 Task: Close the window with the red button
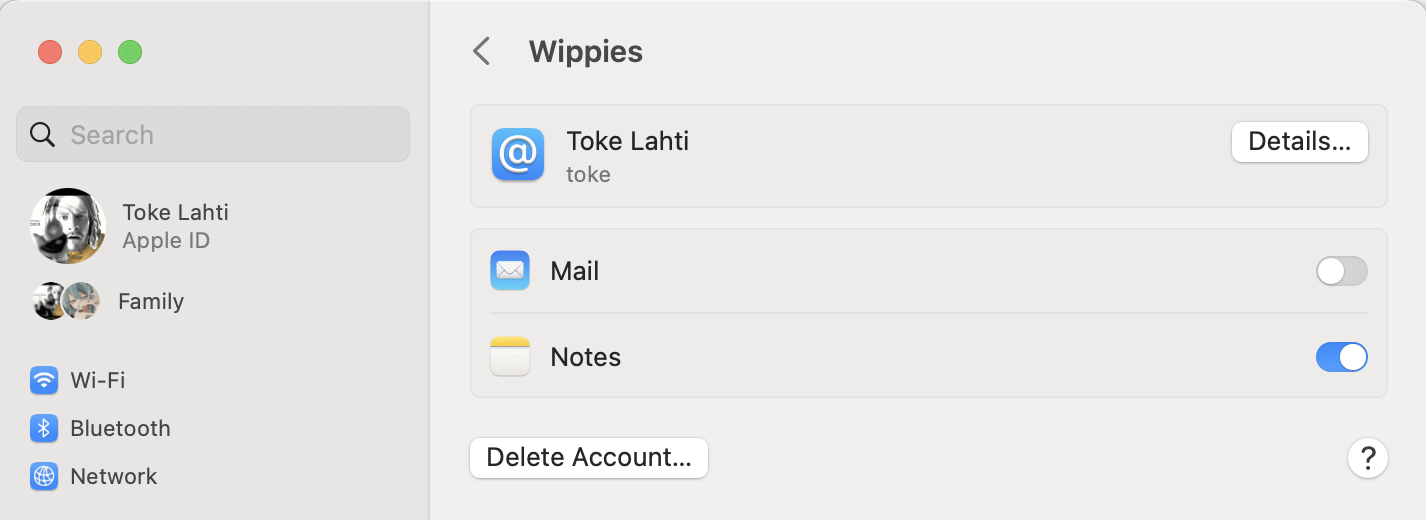[50, 52]
